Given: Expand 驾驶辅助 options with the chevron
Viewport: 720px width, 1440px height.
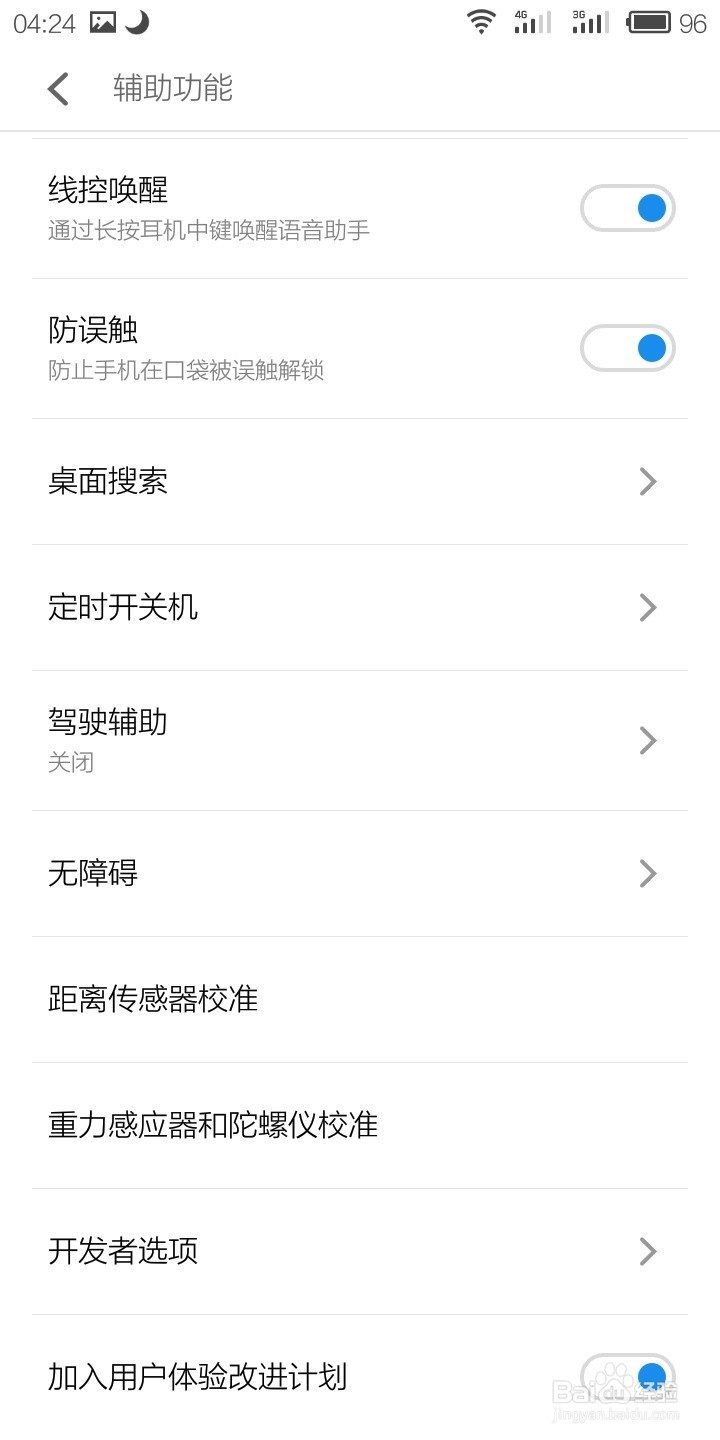Looking at the screenshot, I should [x=647, y=740].
